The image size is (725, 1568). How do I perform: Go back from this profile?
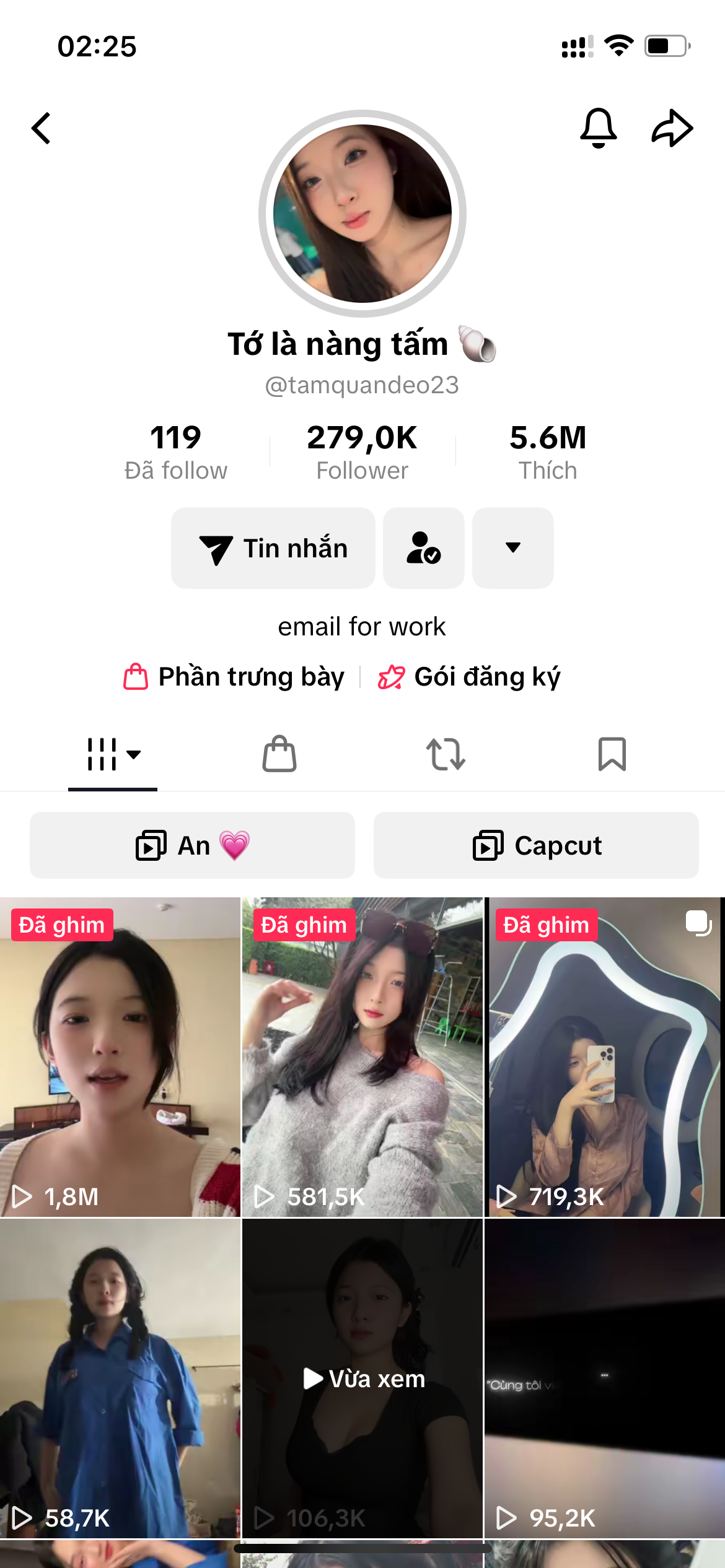coord(42,128)
